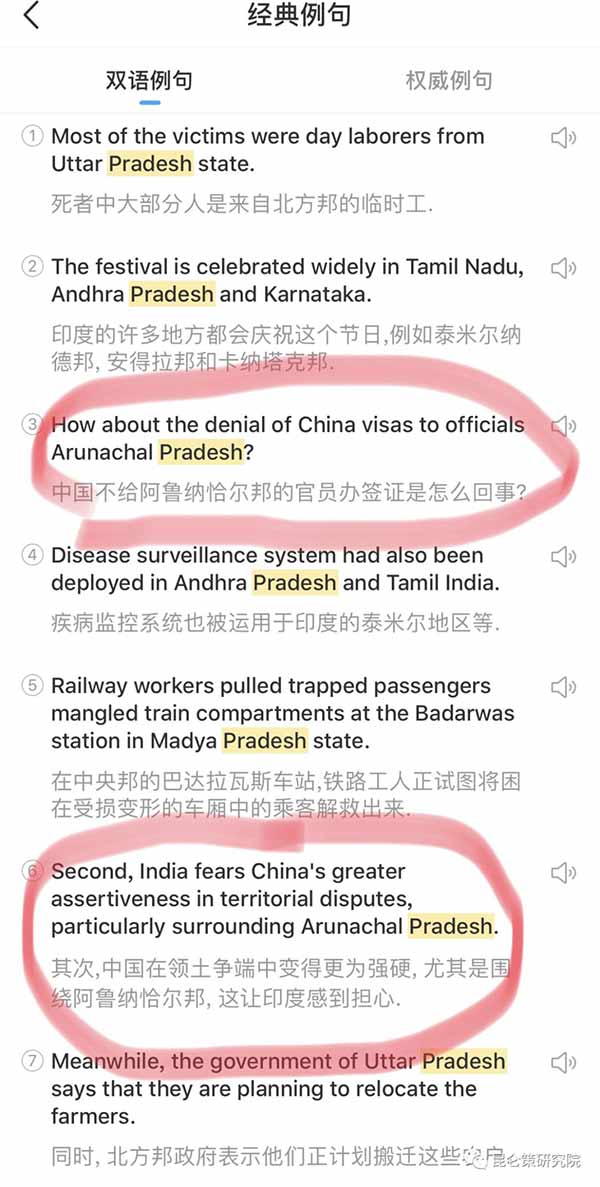
Task: Play audio for the China visas sentence
Action: click(x=564, y=425)
